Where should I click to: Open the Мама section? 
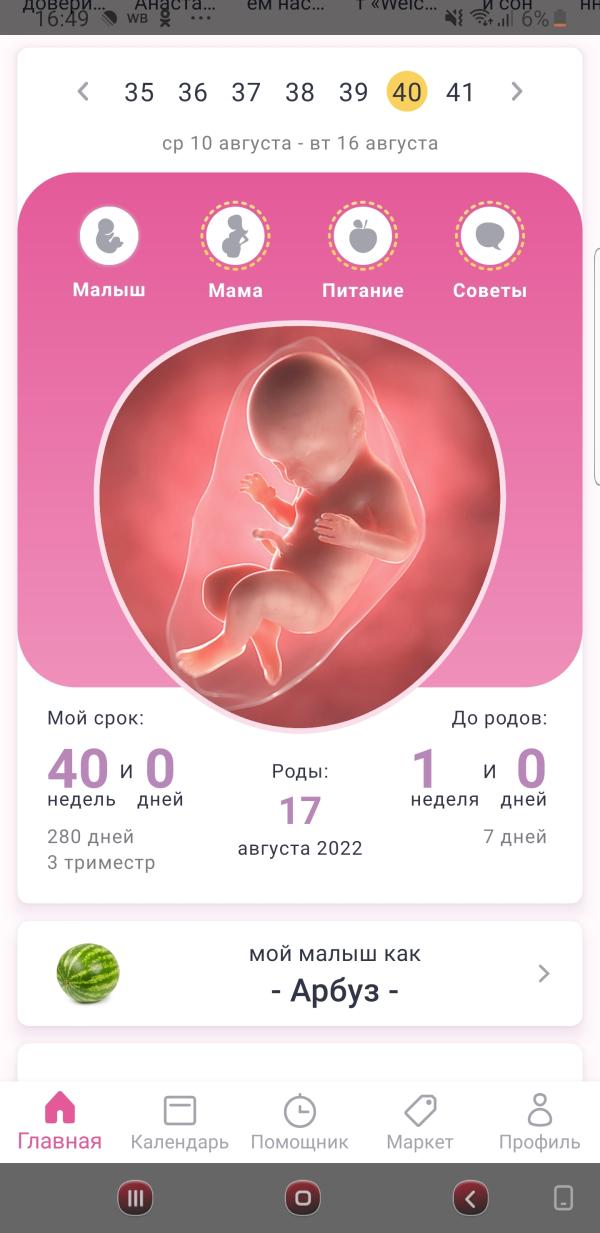point(235,252)
